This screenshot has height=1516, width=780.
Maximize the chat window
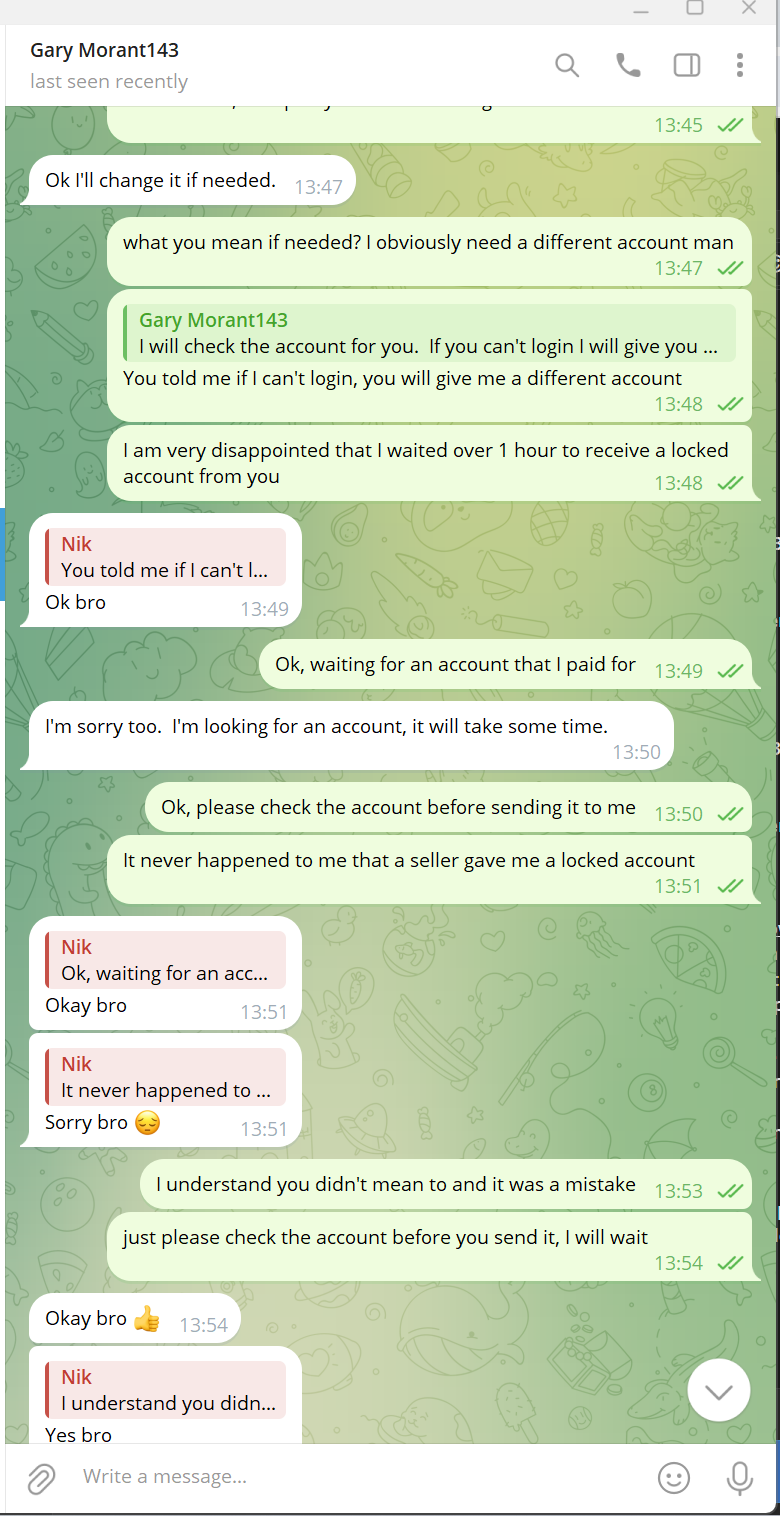click(695, 8)
